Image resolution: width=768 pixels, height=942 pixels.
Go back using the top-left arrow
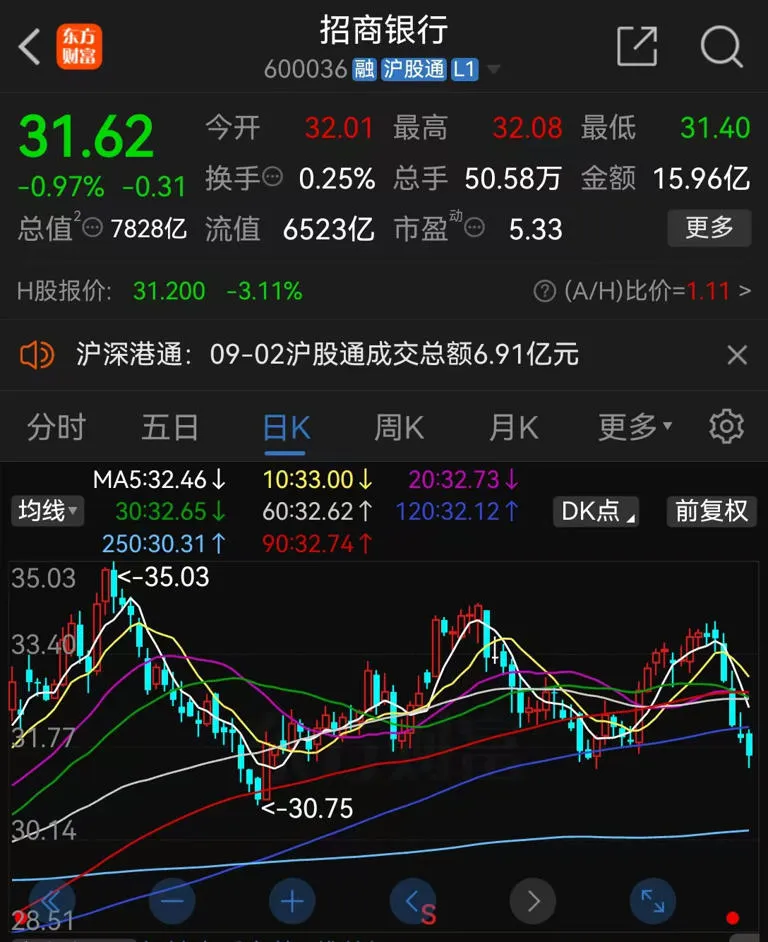[x=29, y=46]
